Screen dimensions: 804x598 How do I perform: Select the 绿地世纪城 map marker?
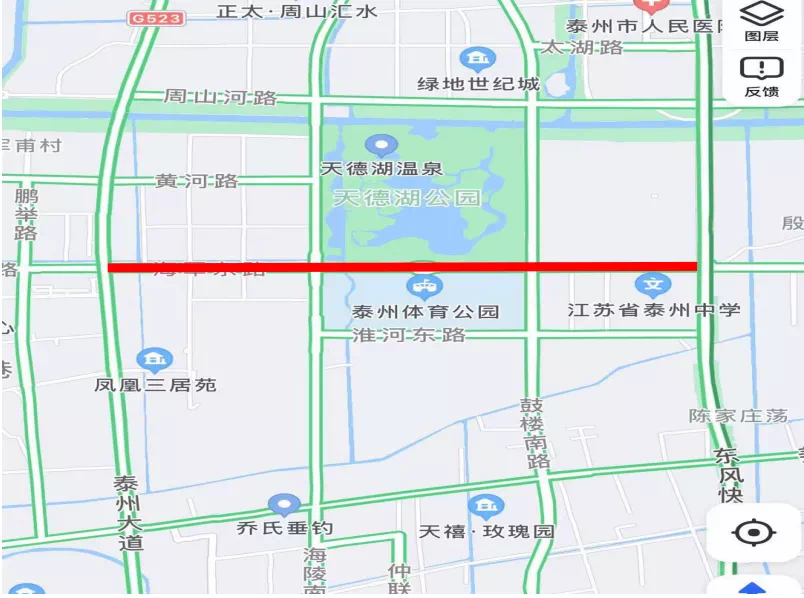[x=478, y=59]
